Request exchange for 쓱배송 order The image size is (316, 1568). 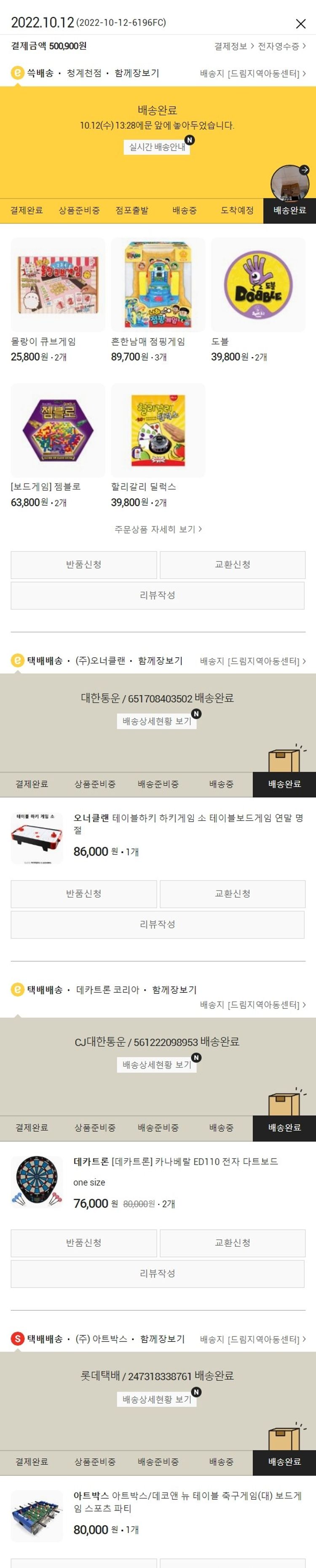pos(233,564)
